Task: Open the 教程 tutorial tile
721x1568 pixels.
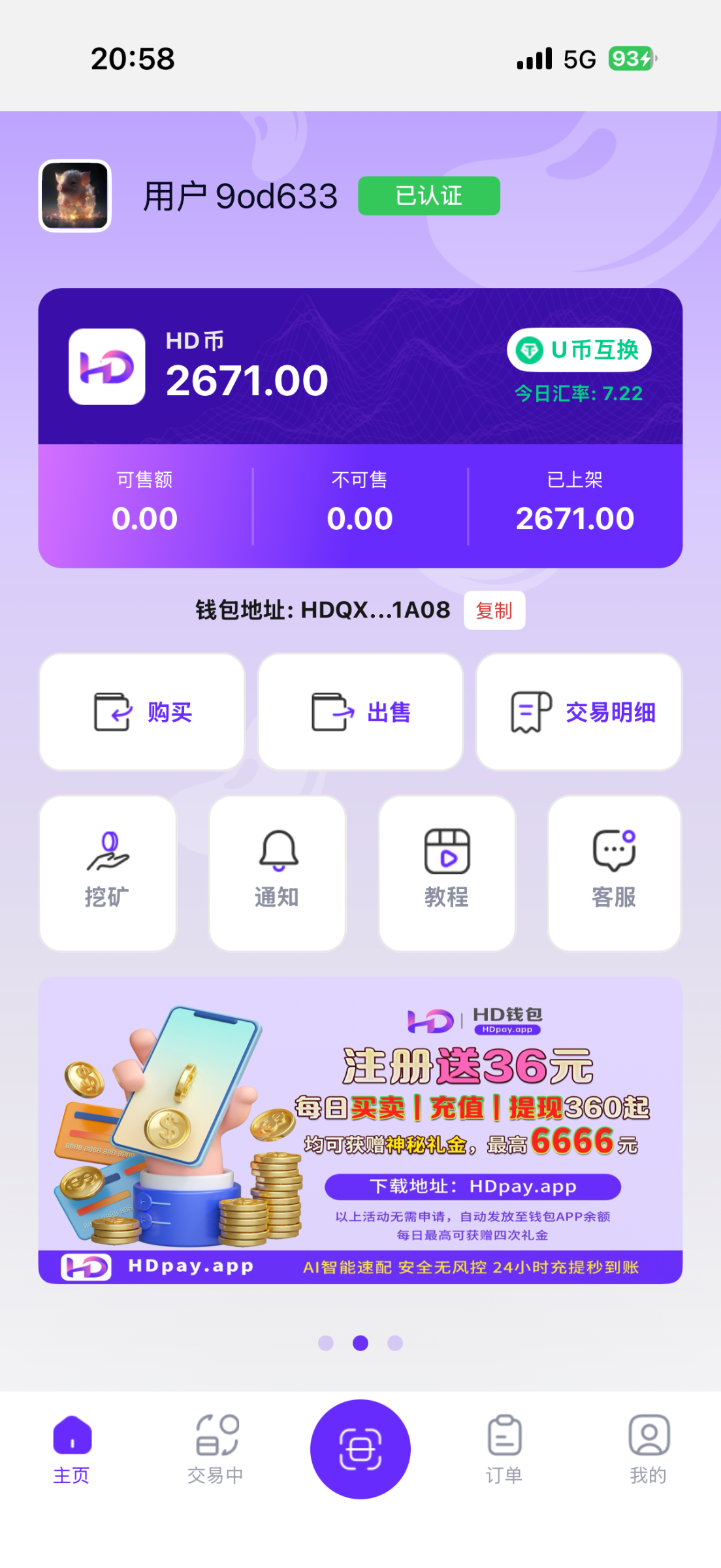Action: coord(447,873)
